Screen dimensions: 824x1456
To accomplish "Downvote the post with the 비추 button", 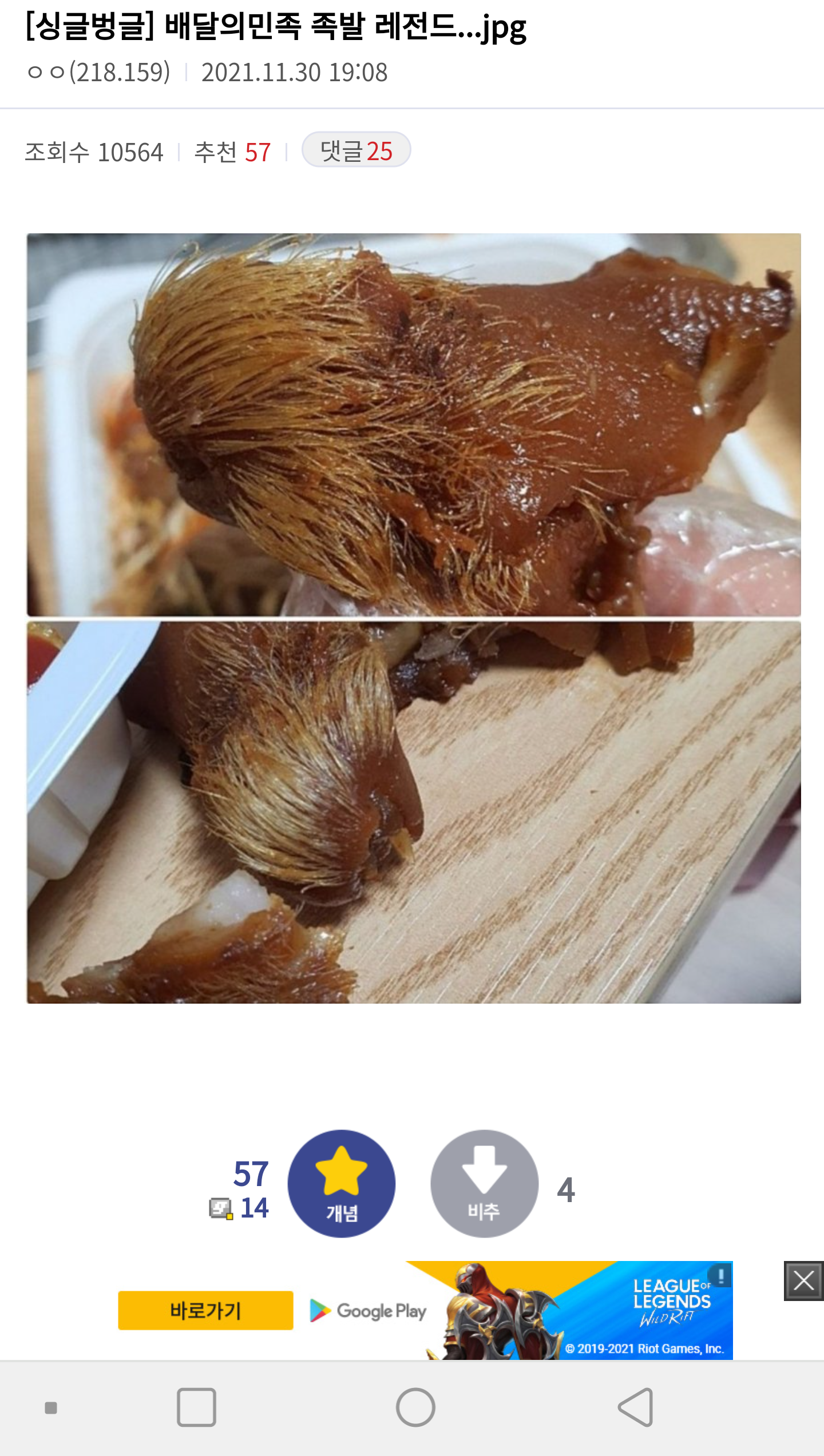I will coord(484,1183).
